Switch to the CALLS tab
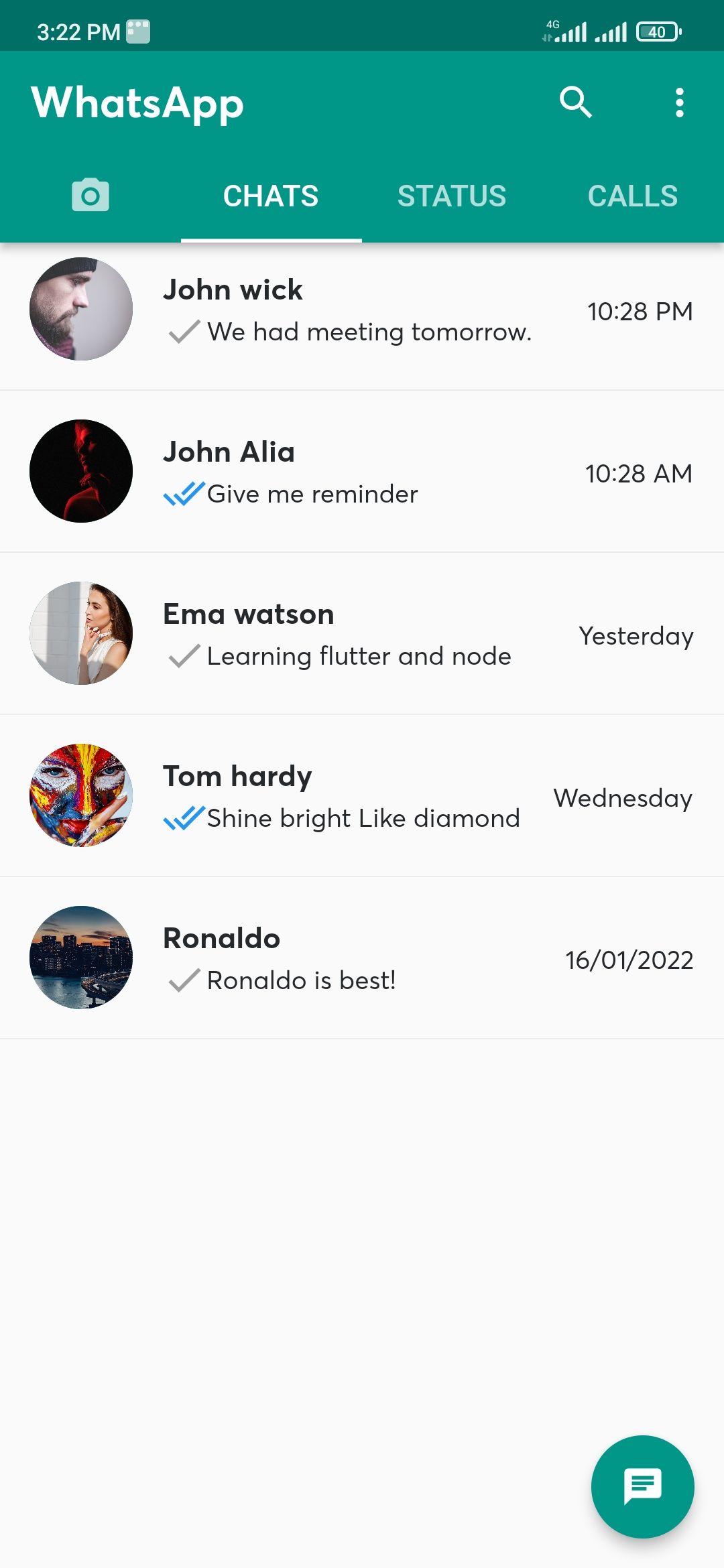This screenshot has height=1568, width=724. tap(631, 195)
